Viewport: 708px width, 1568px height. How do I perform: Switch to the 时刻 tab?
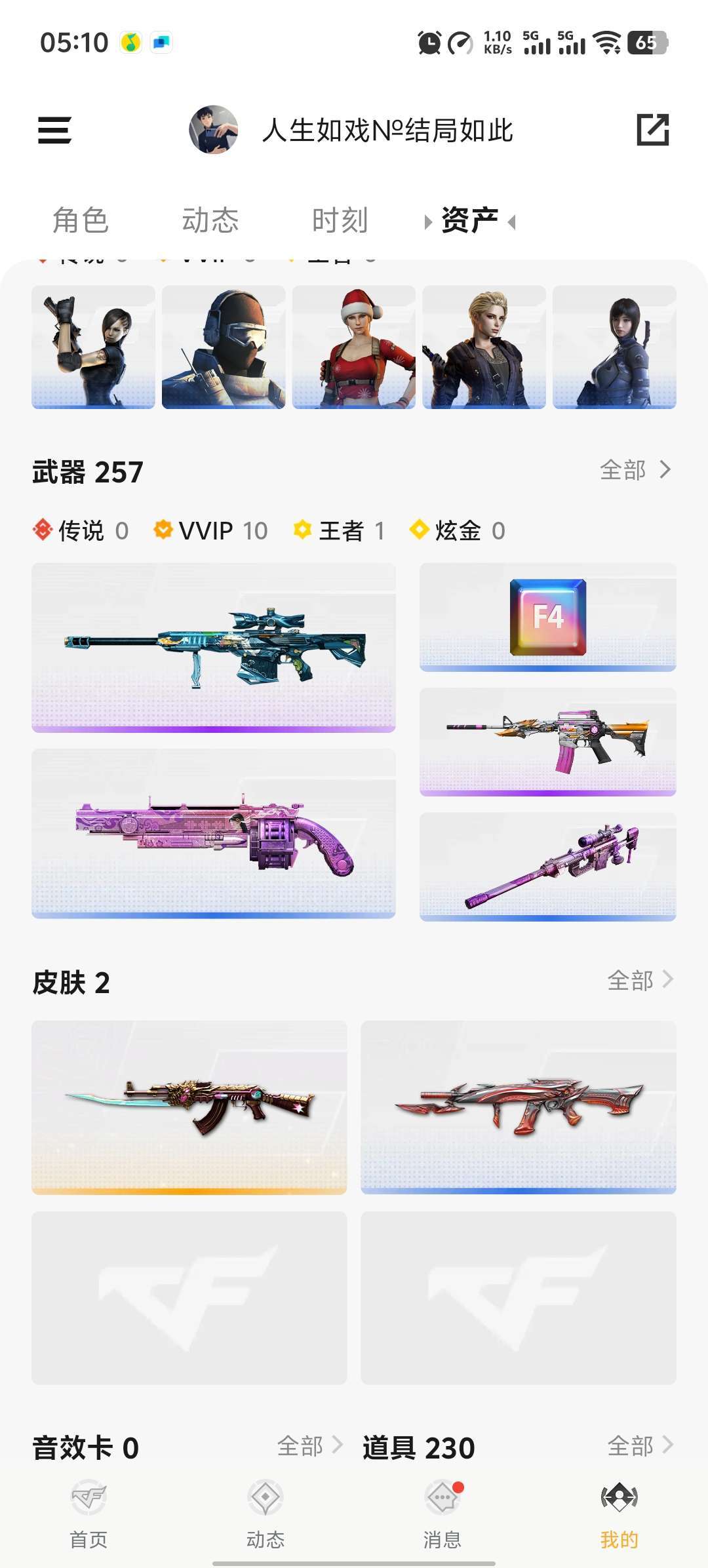point(340,220)
